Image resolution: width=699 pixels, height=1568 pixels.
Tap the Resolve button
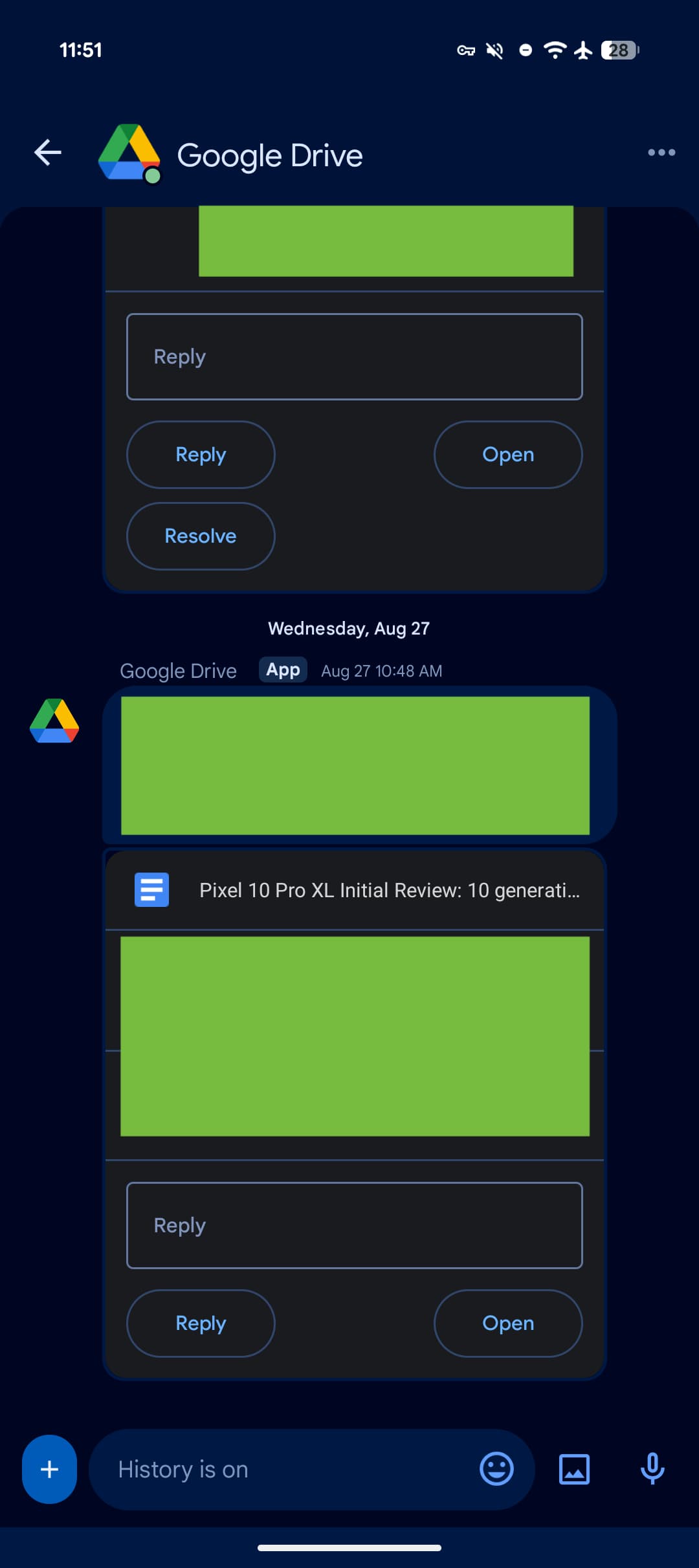(201, 536)
